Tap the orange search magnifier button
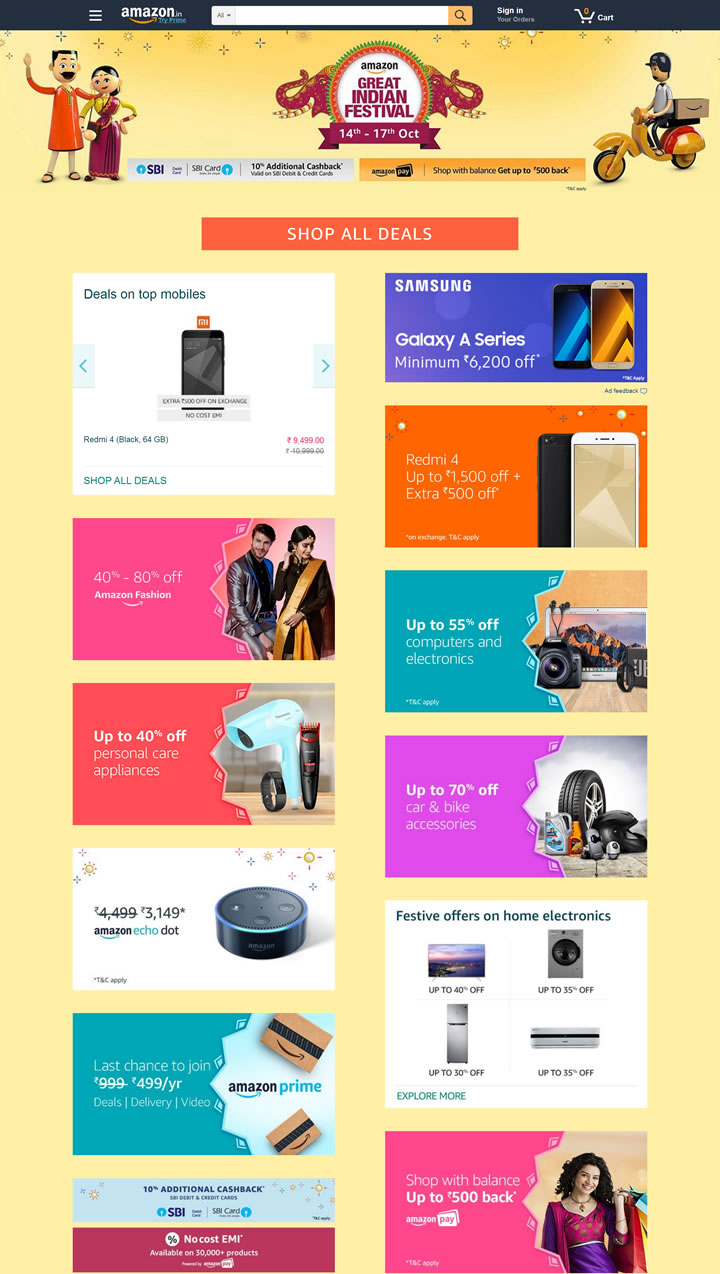This screenshot has width=720, height=1274. tap(460, 16)
